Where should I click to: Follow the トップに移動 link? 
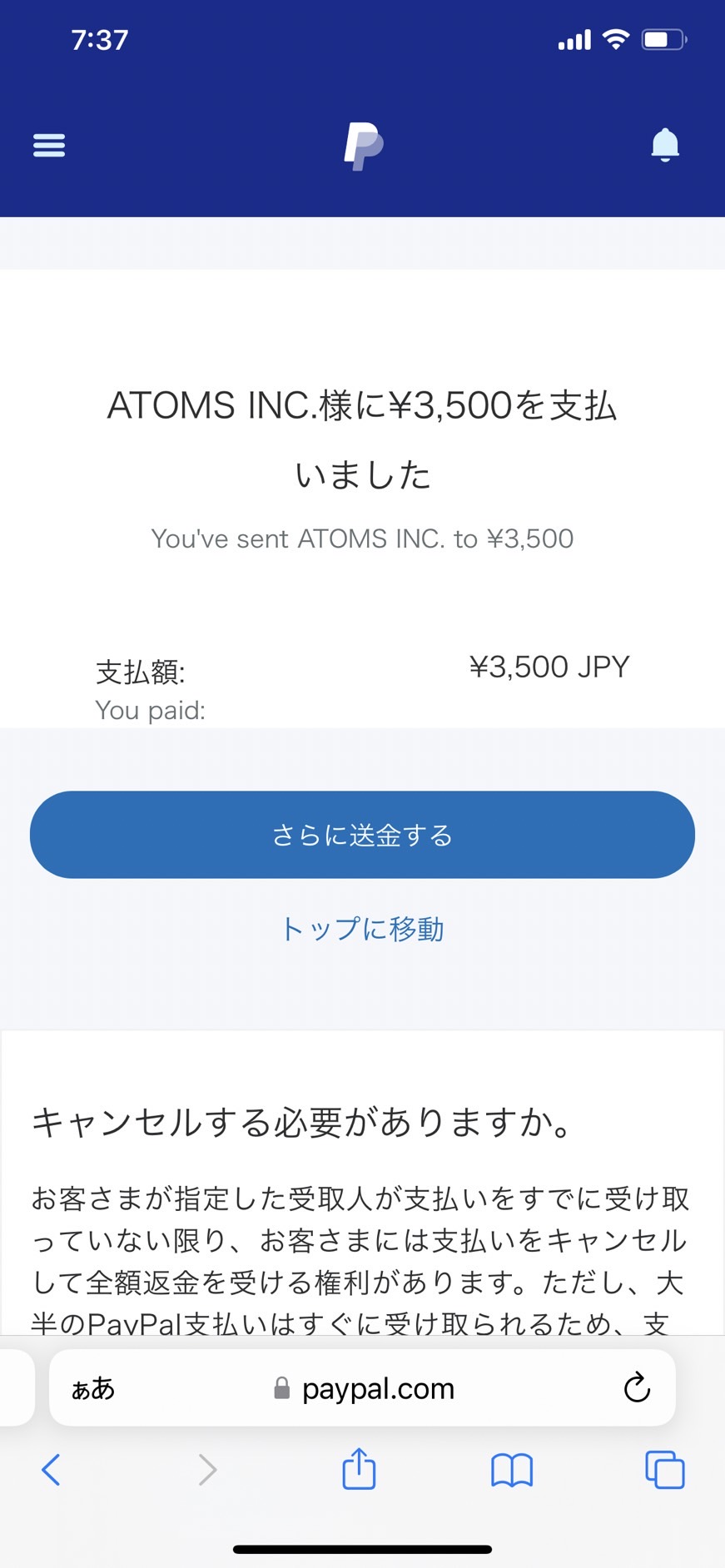362,929
